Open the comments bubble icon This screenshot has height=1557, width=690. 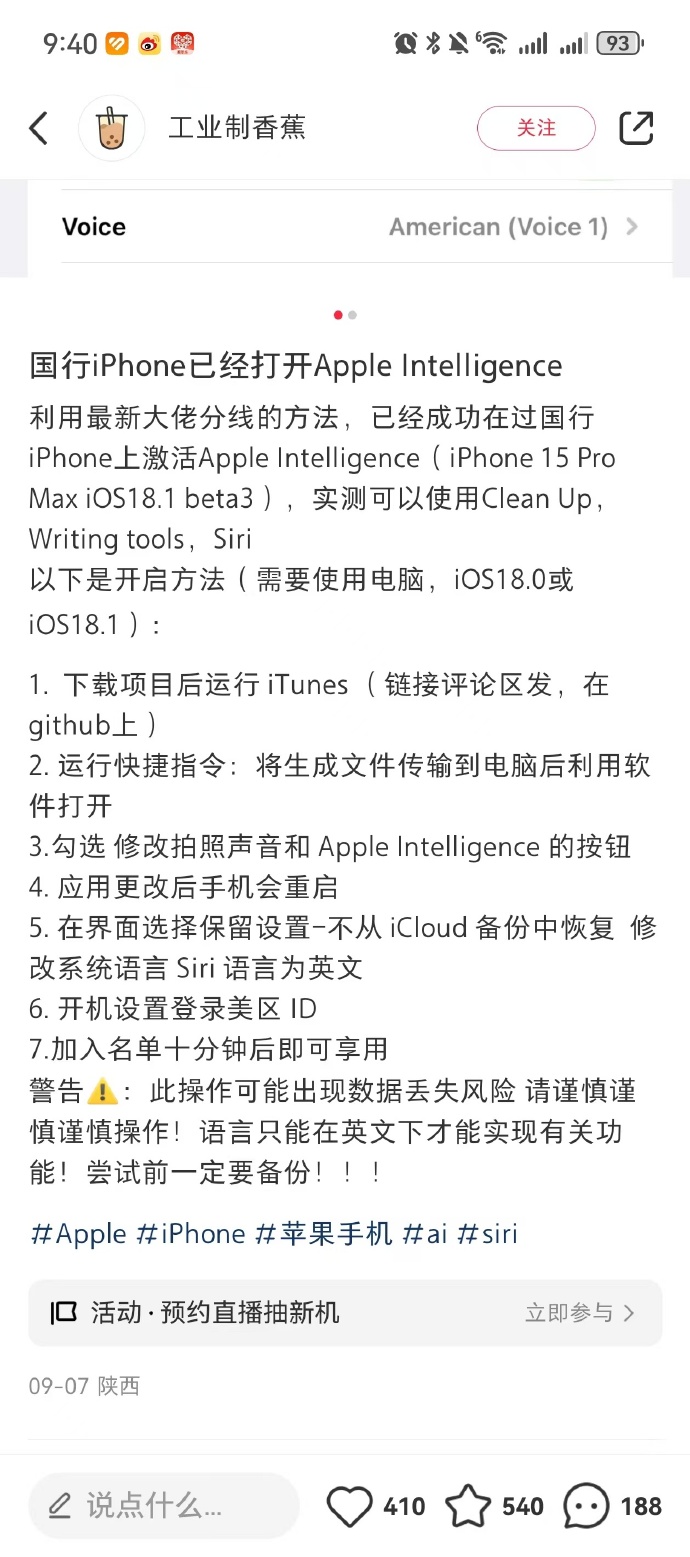[x=586, y=1506]
